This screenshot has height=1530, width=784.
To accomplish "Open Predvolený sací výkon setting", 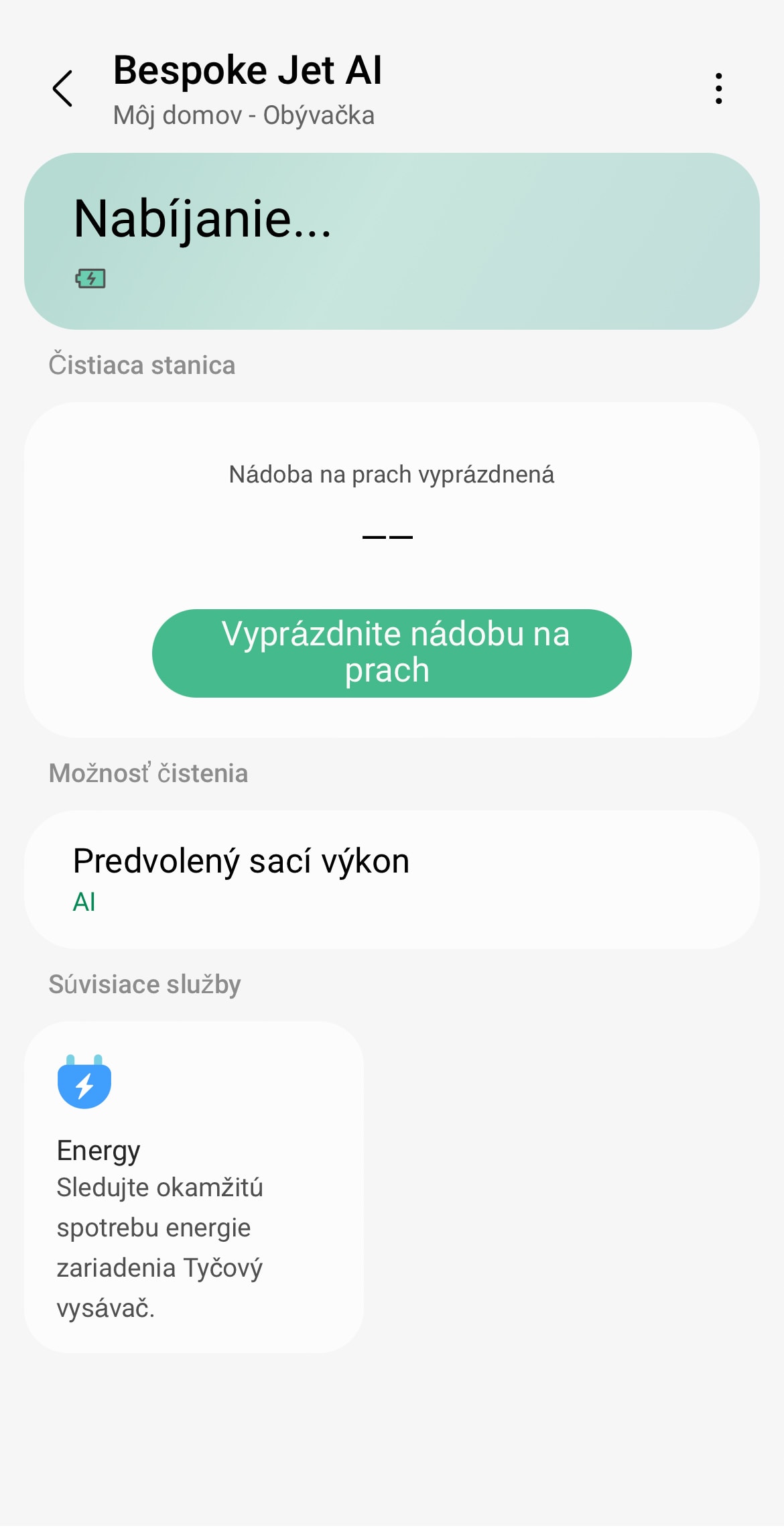I will click(392, 879).
